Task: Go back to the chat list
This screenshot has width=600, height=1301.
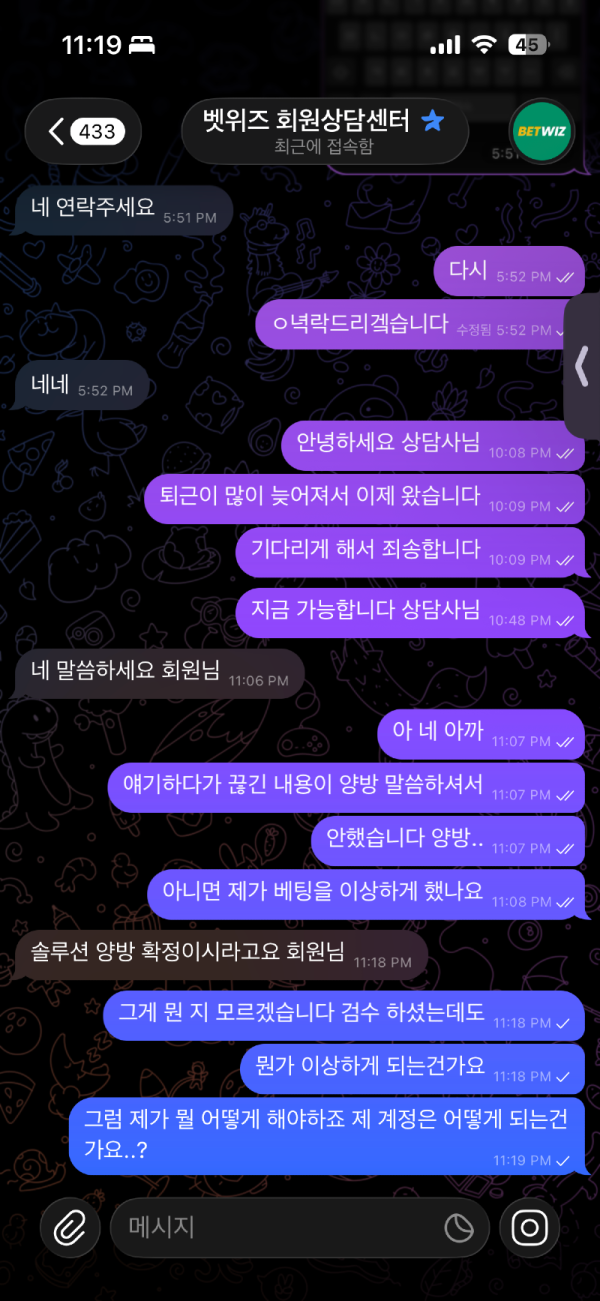Action: coord(83,131)
